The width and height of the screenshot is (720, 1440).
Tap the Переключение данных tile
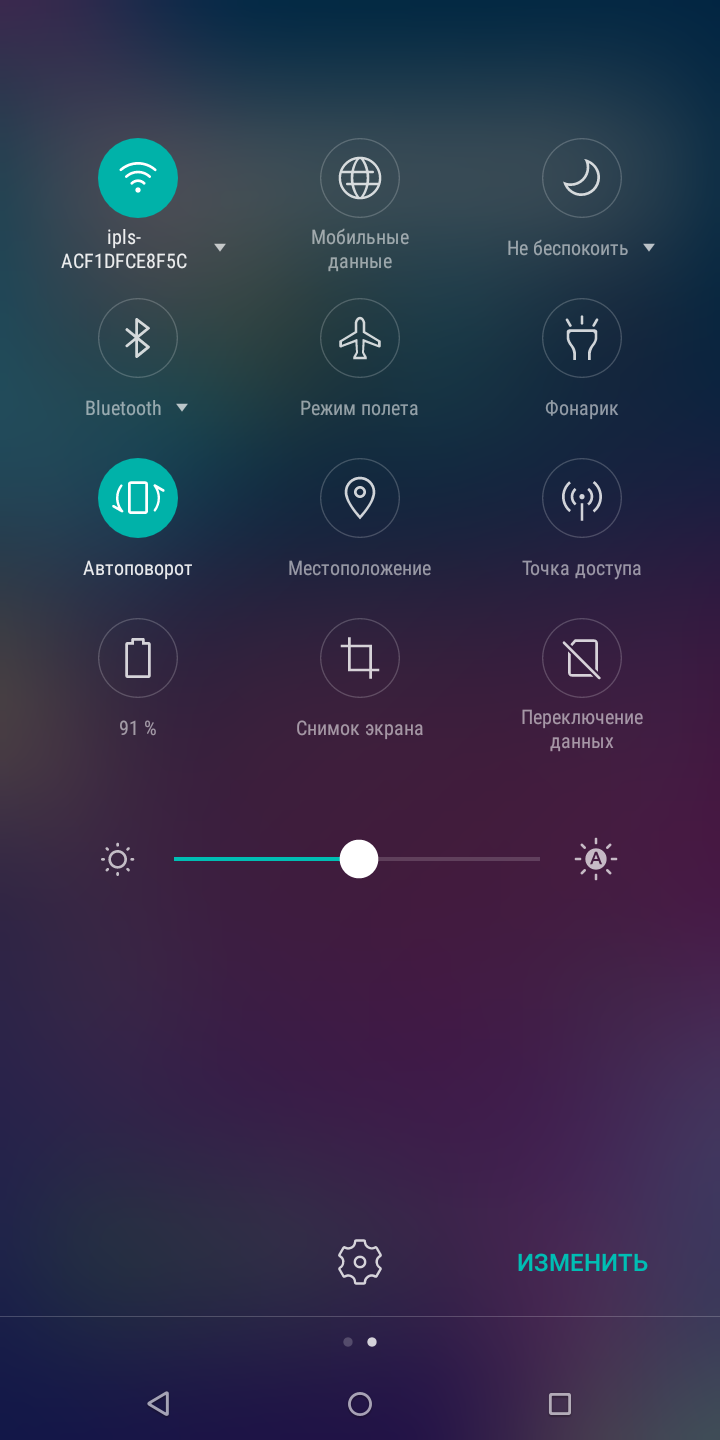(x=582, y=658)
